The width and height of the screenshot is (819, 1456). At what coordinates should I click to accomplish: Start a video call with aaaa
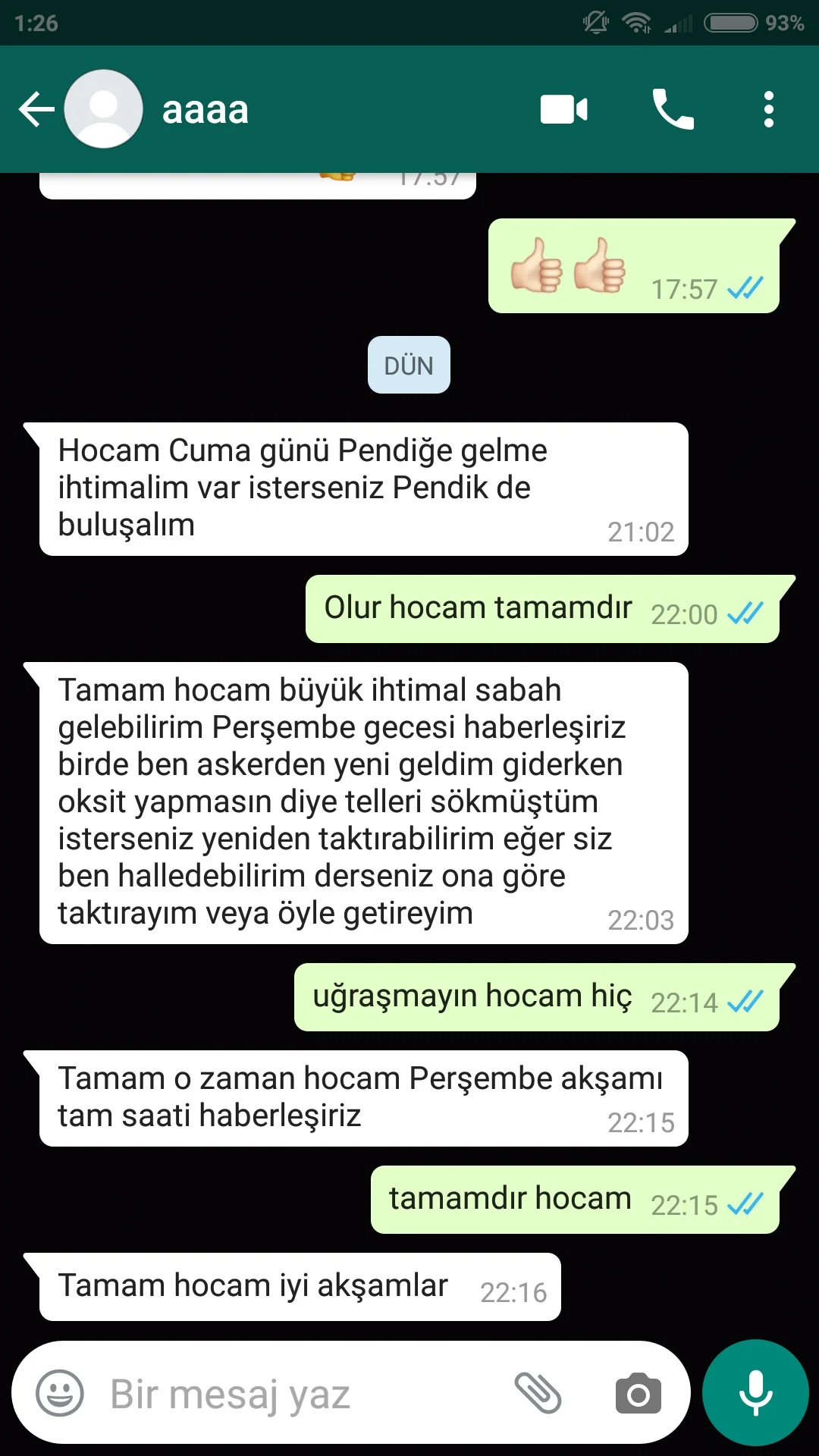[563, 109]
